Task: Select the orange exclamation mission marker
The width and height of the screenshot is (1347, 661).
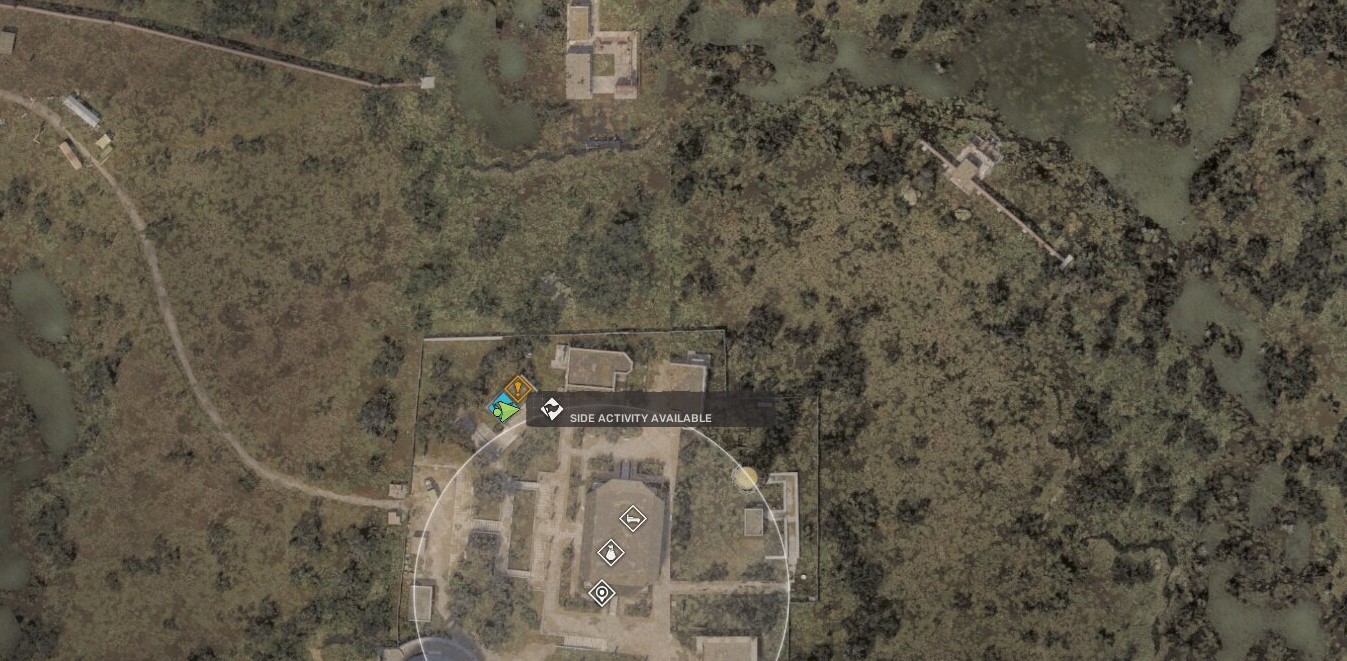Action: pyautogui.click(x=517, y=388)
